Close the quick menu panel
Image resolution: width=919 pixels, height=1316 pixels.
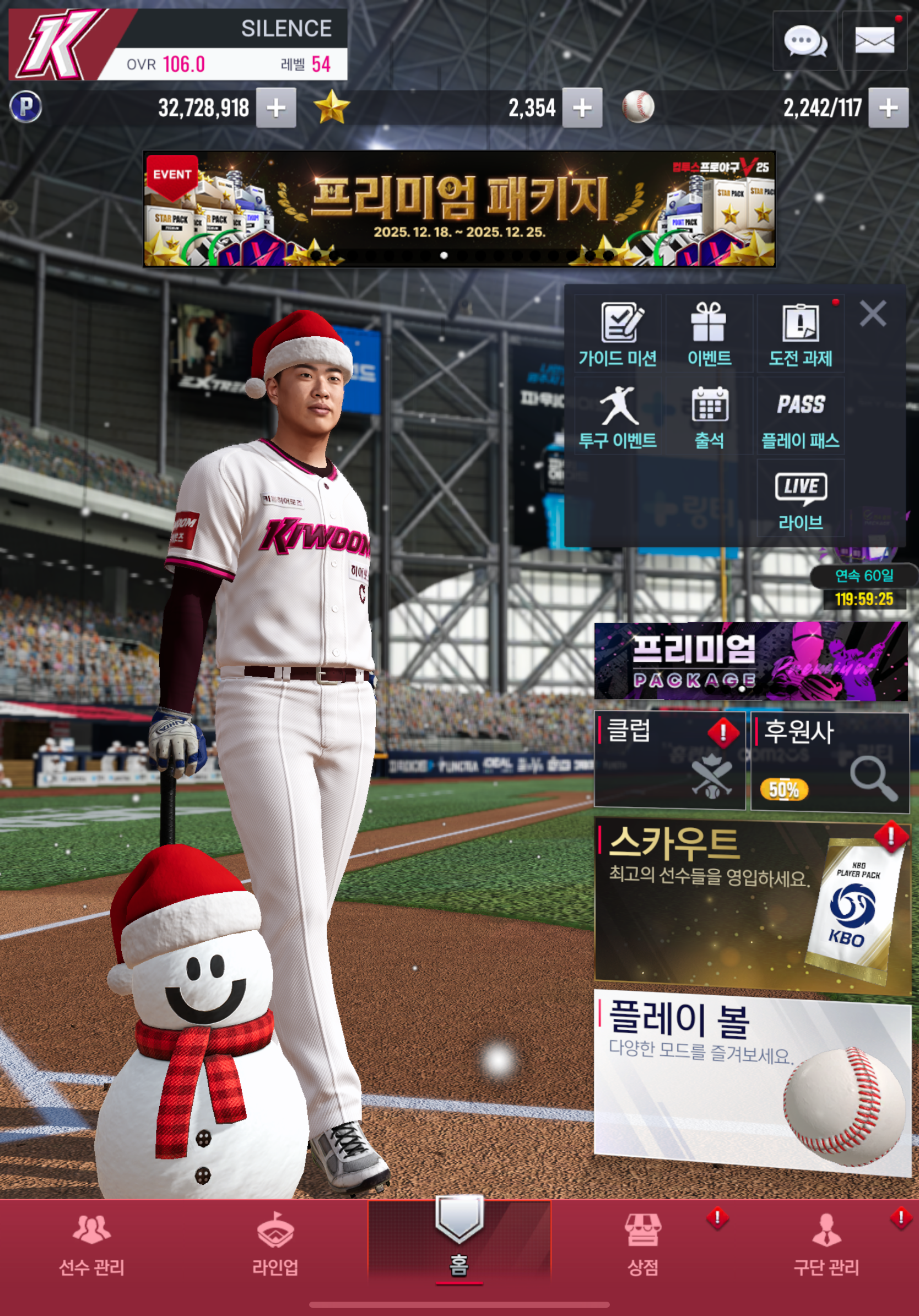(x=872, y=314)
